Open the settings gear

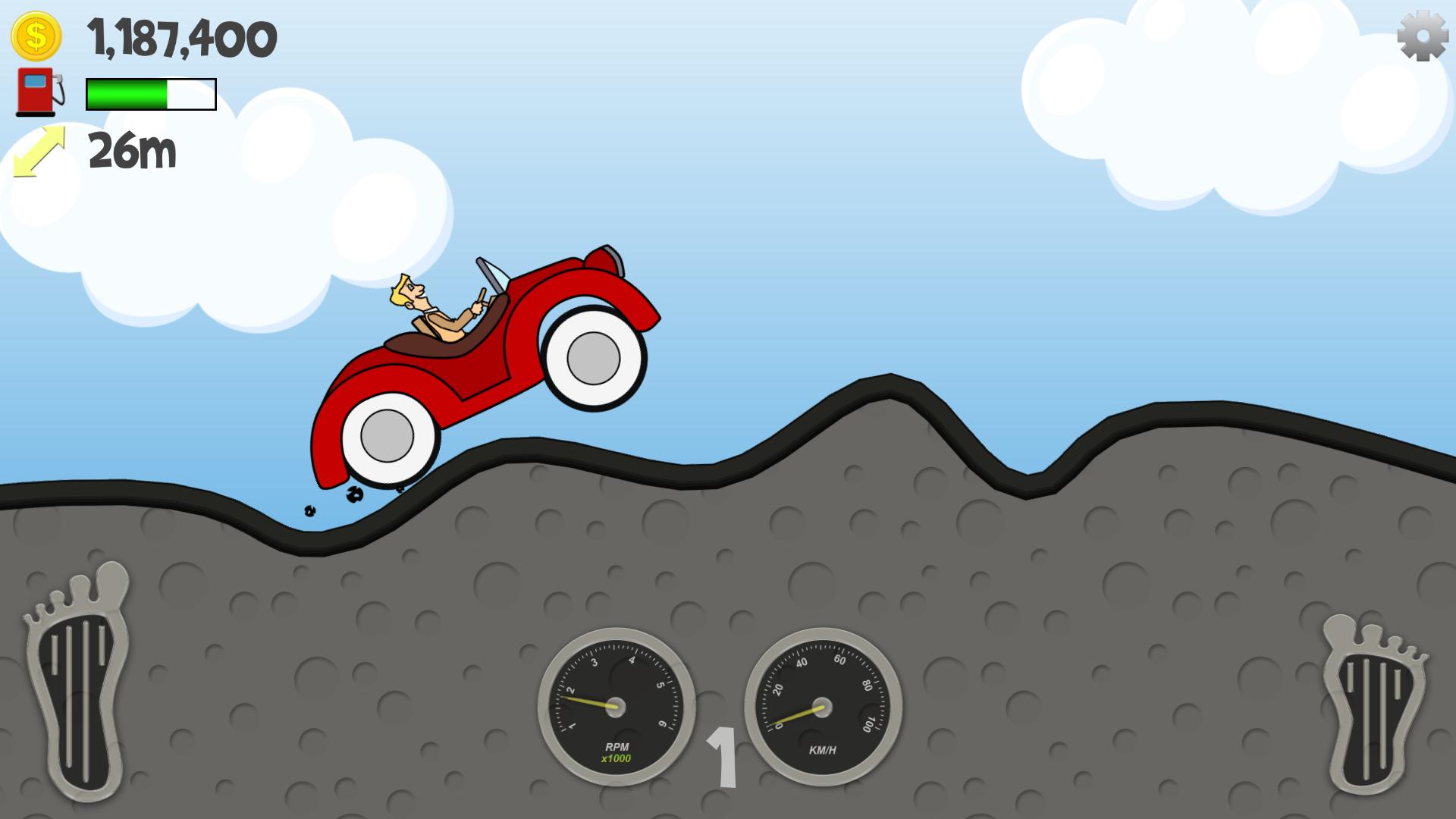coord(1422,36)
